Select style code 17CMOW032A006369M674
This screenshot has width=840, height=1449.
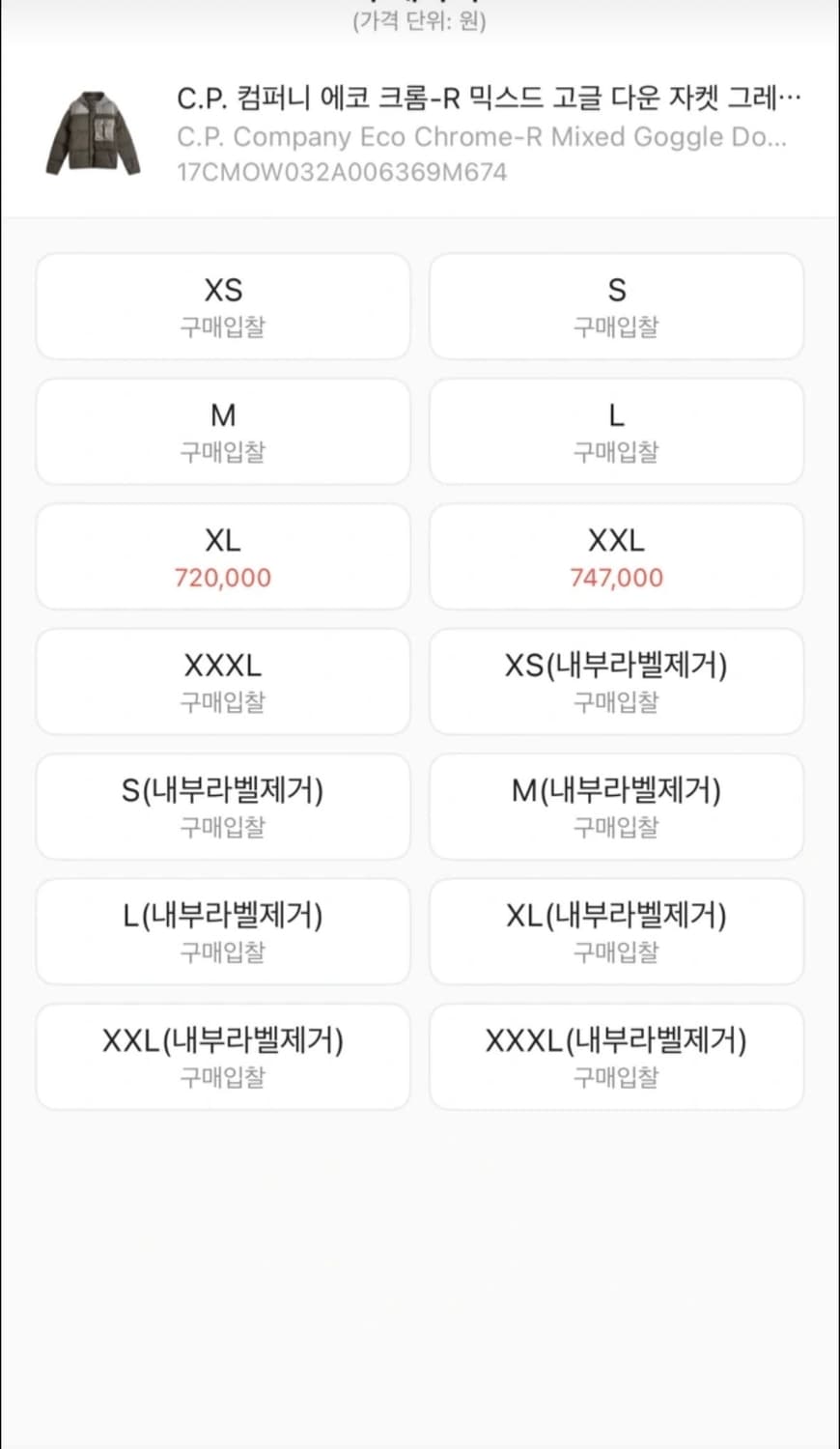pos(340,172)
